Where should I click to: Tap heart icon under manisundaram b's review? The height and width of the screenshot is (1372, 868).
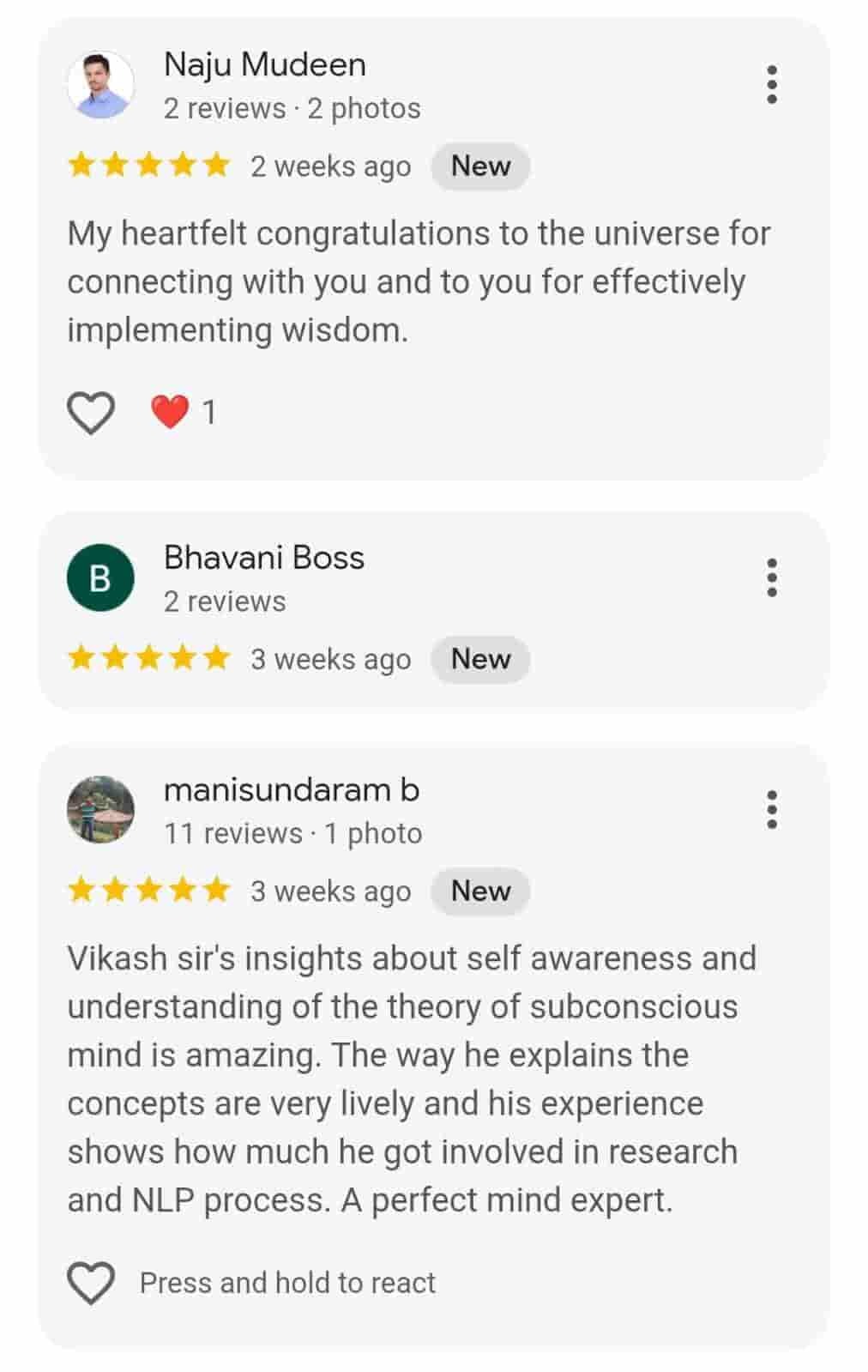pyautogui.click(x=91, y=1283)
